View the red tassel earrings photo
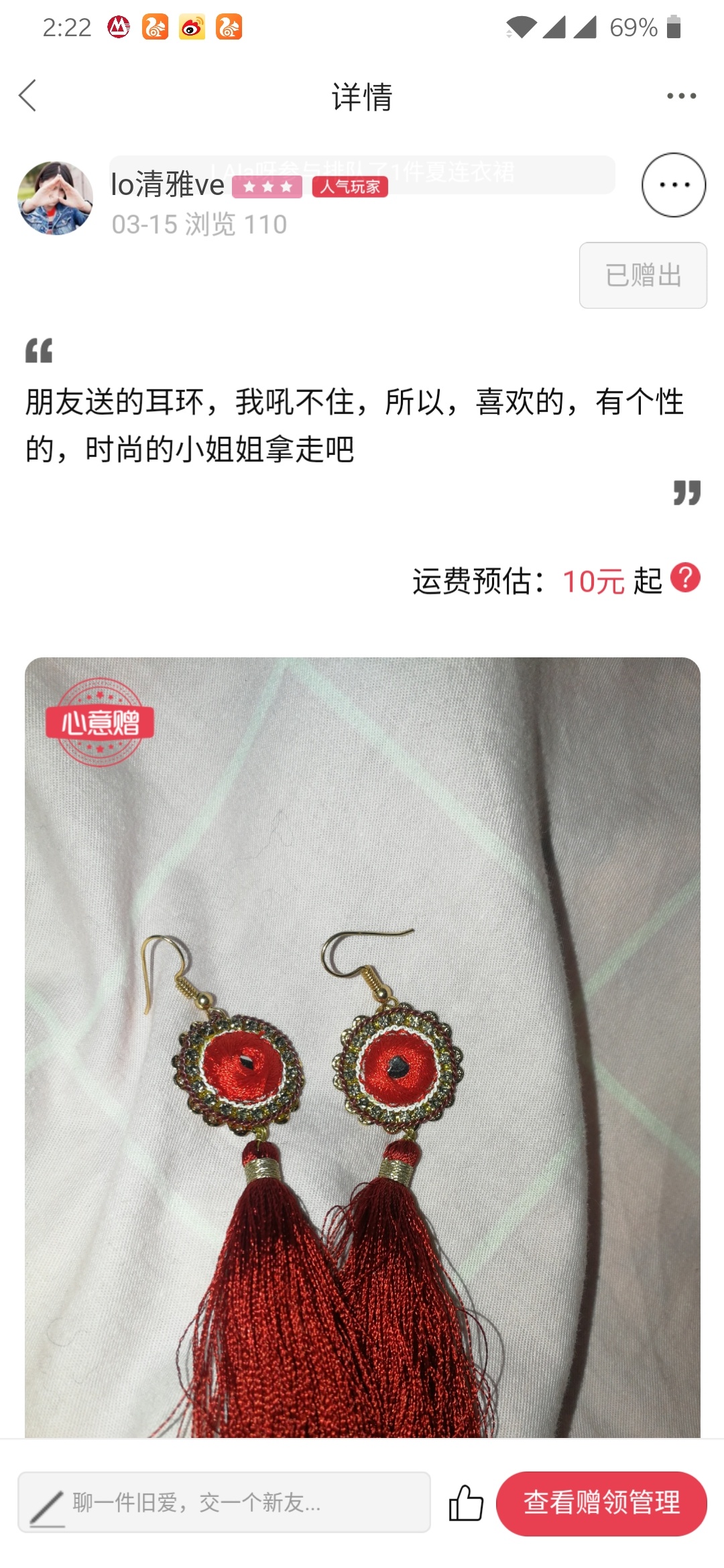Screen dimensions: 724x1568 click(x=363, y=1047)
